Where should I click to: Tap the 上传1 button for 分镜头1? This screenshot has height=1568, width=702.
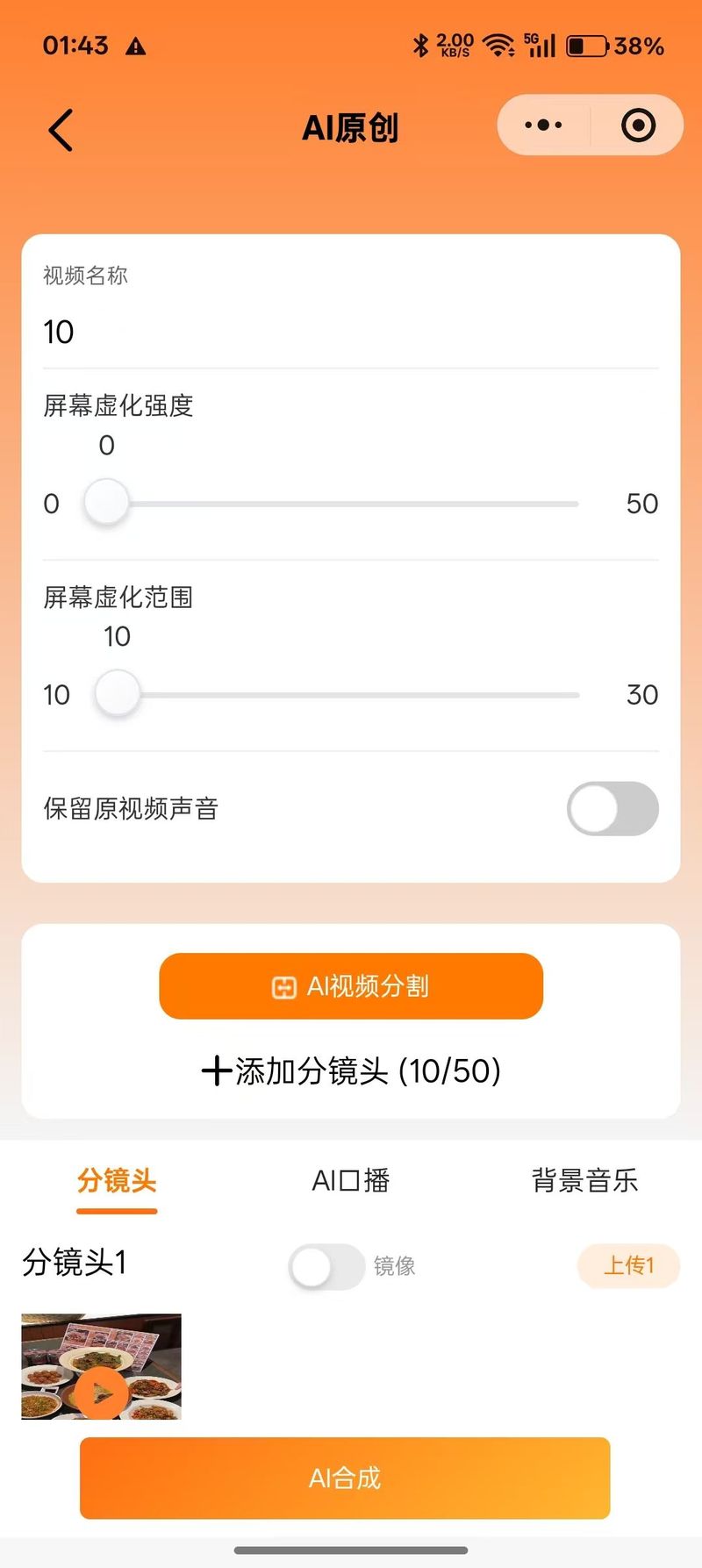(628, 1265)
